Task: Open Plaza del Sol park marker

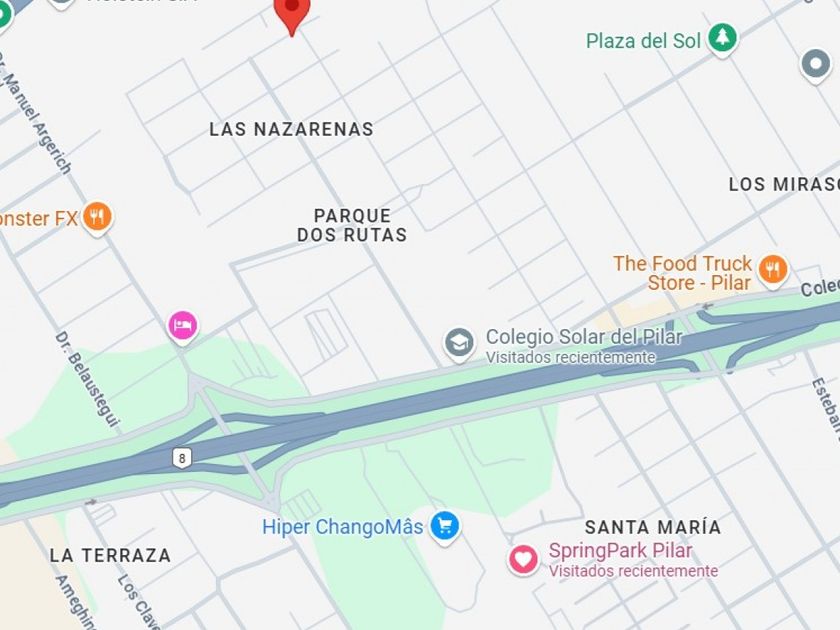Action: (722, 39)
